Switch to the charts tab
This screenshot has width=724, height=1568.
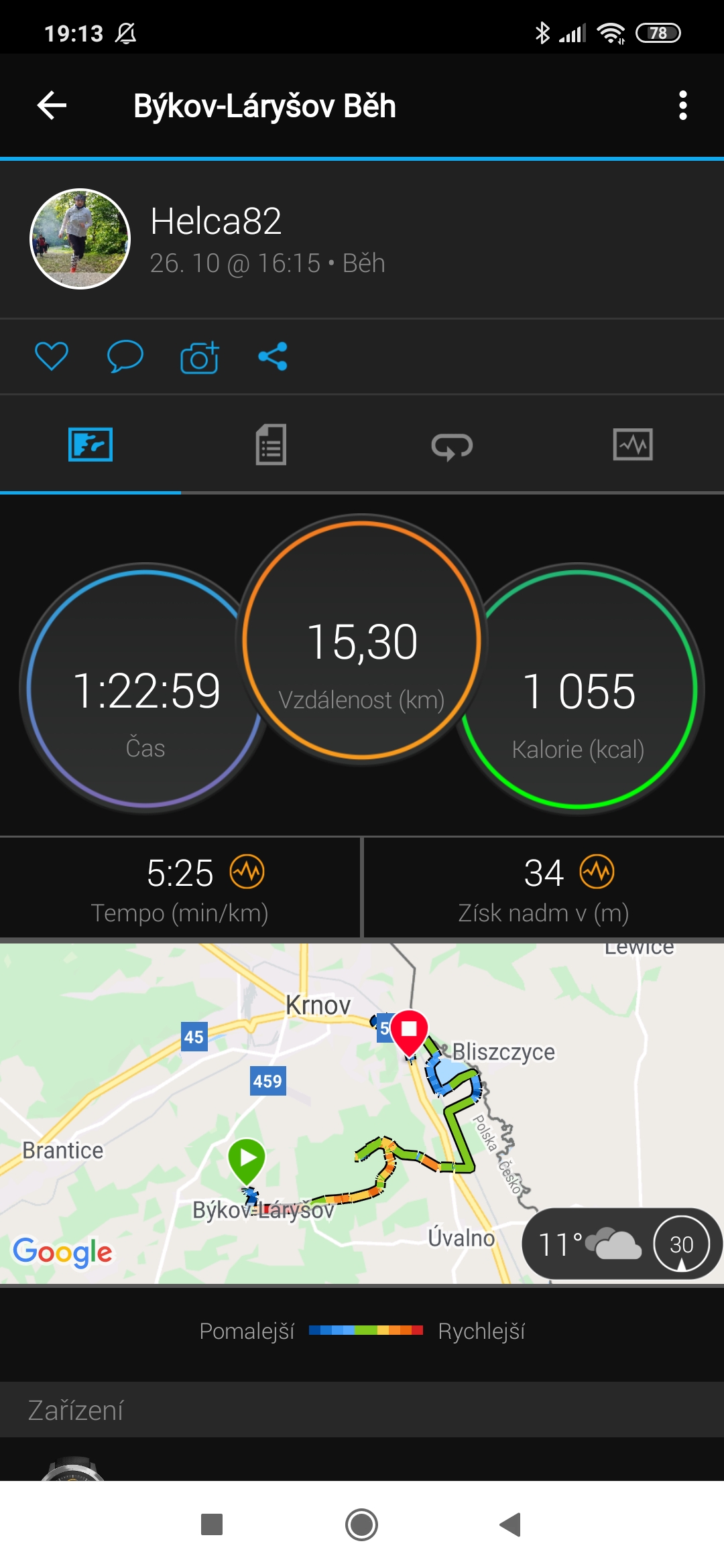(633, 445)
